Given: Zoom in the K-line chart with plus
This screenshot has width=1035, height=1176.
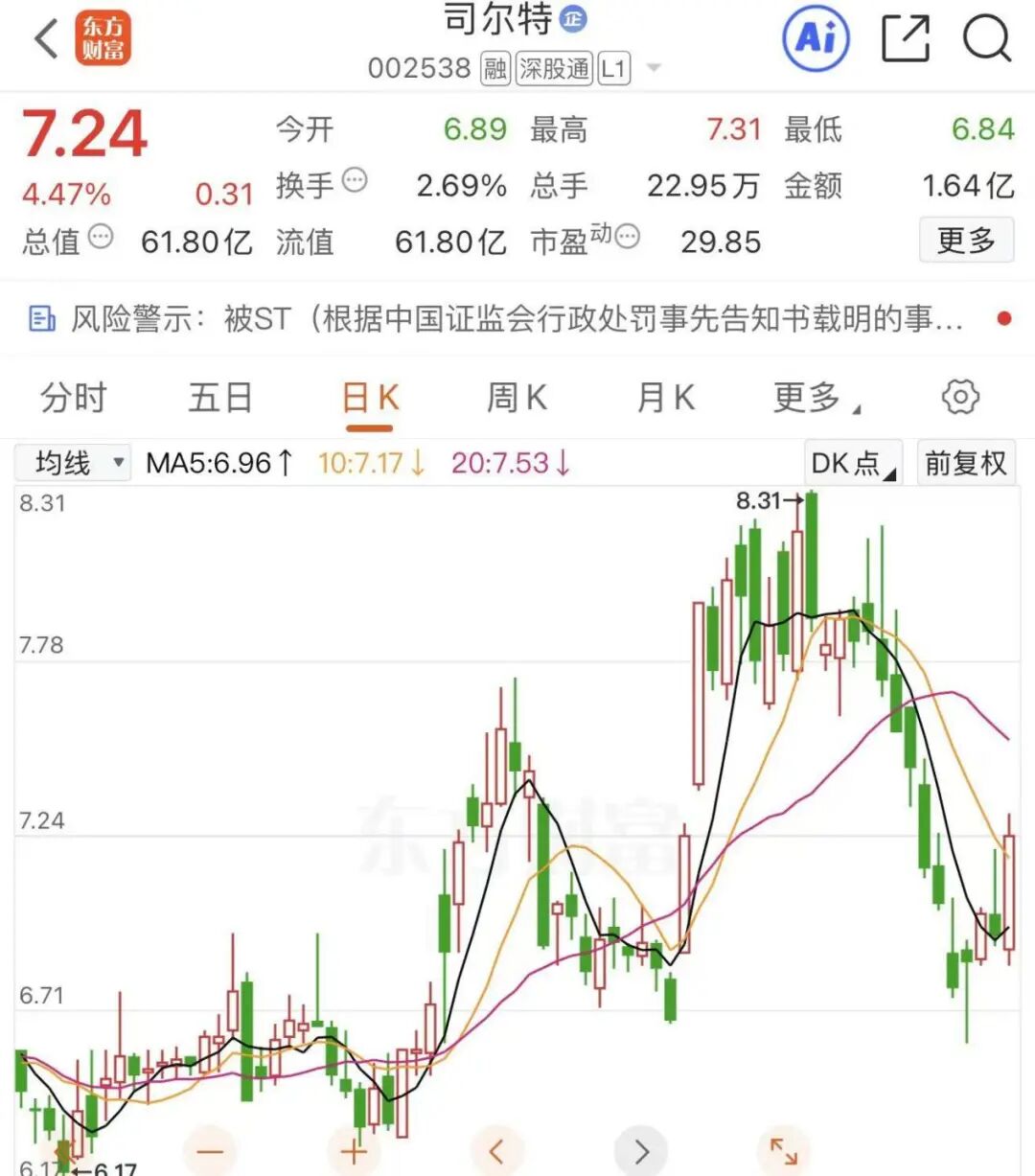Looking at the screenshot, I should (354, 1151).
